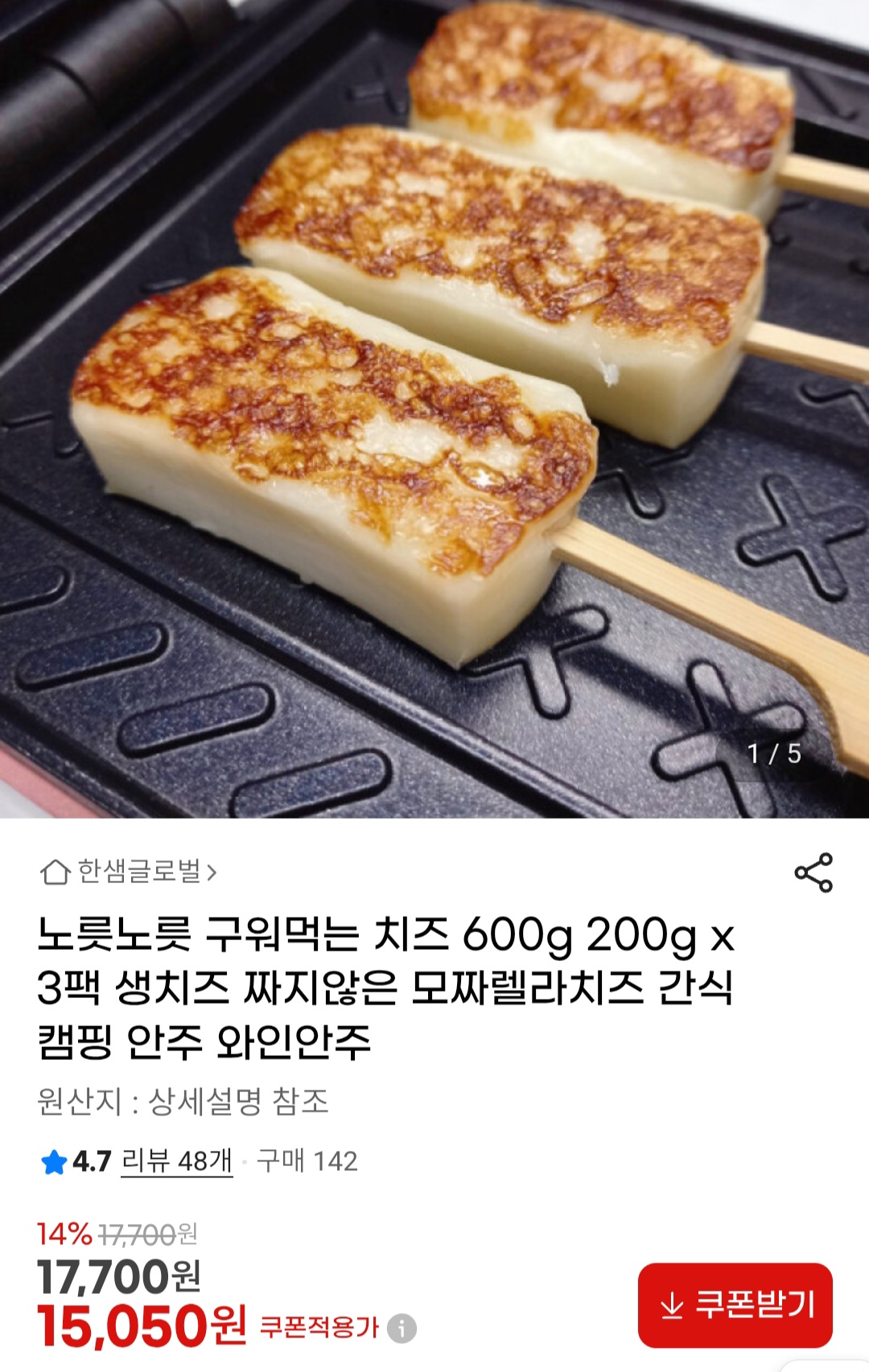869x1372 pixels.
Task: Tap the 쿠폰받기 button
Action: (735, 1304)
